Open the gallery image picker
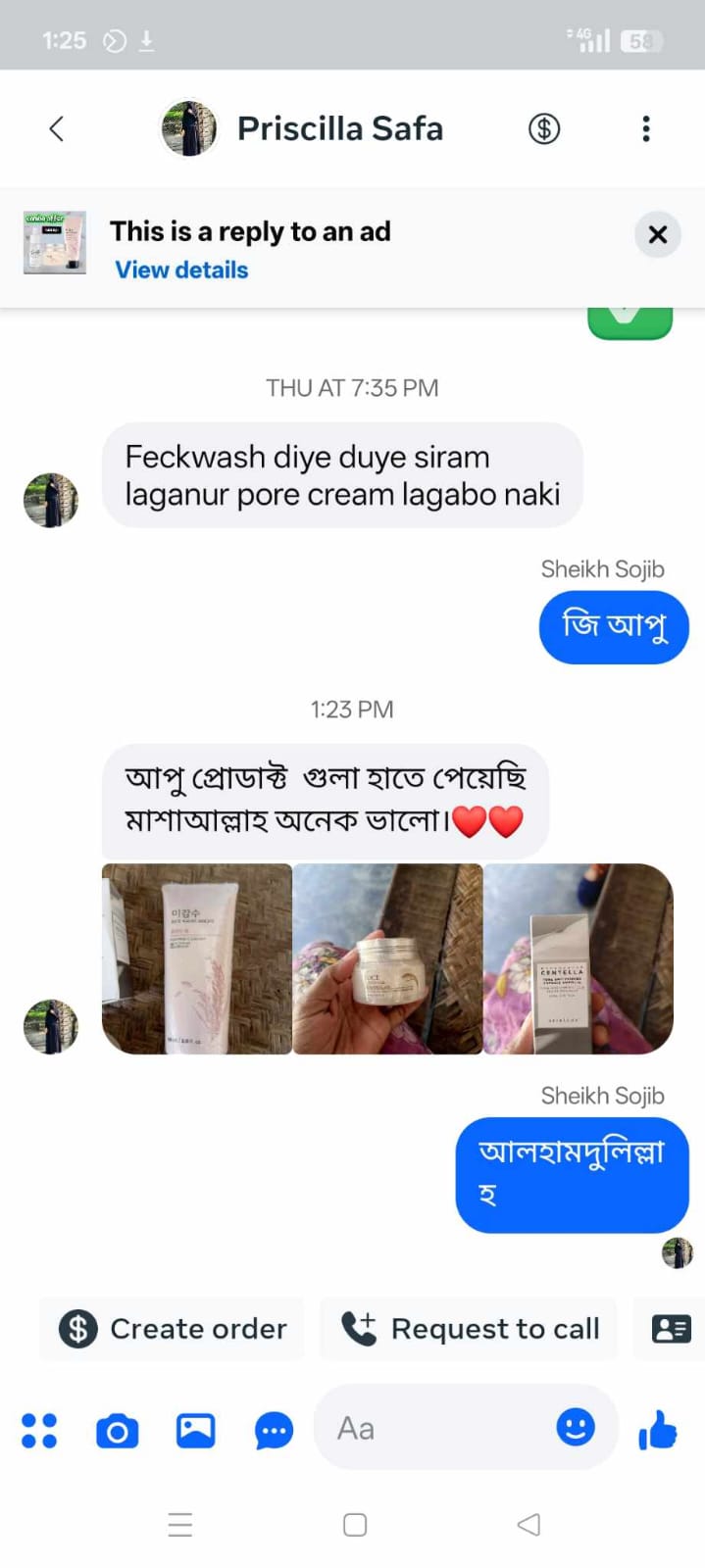 [x=195, y=1431]
